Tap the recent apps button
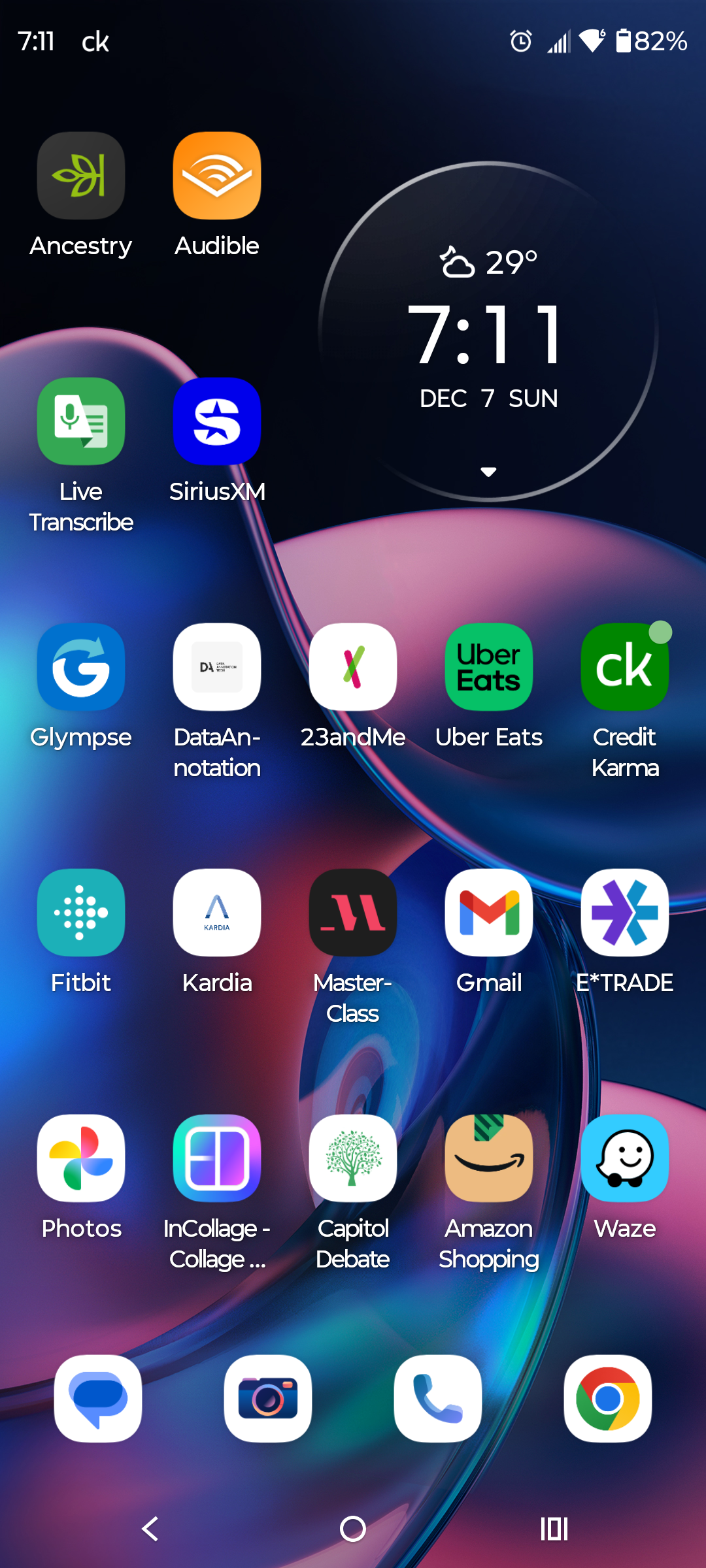706x1568 pixels. [x=554, y=1529]
